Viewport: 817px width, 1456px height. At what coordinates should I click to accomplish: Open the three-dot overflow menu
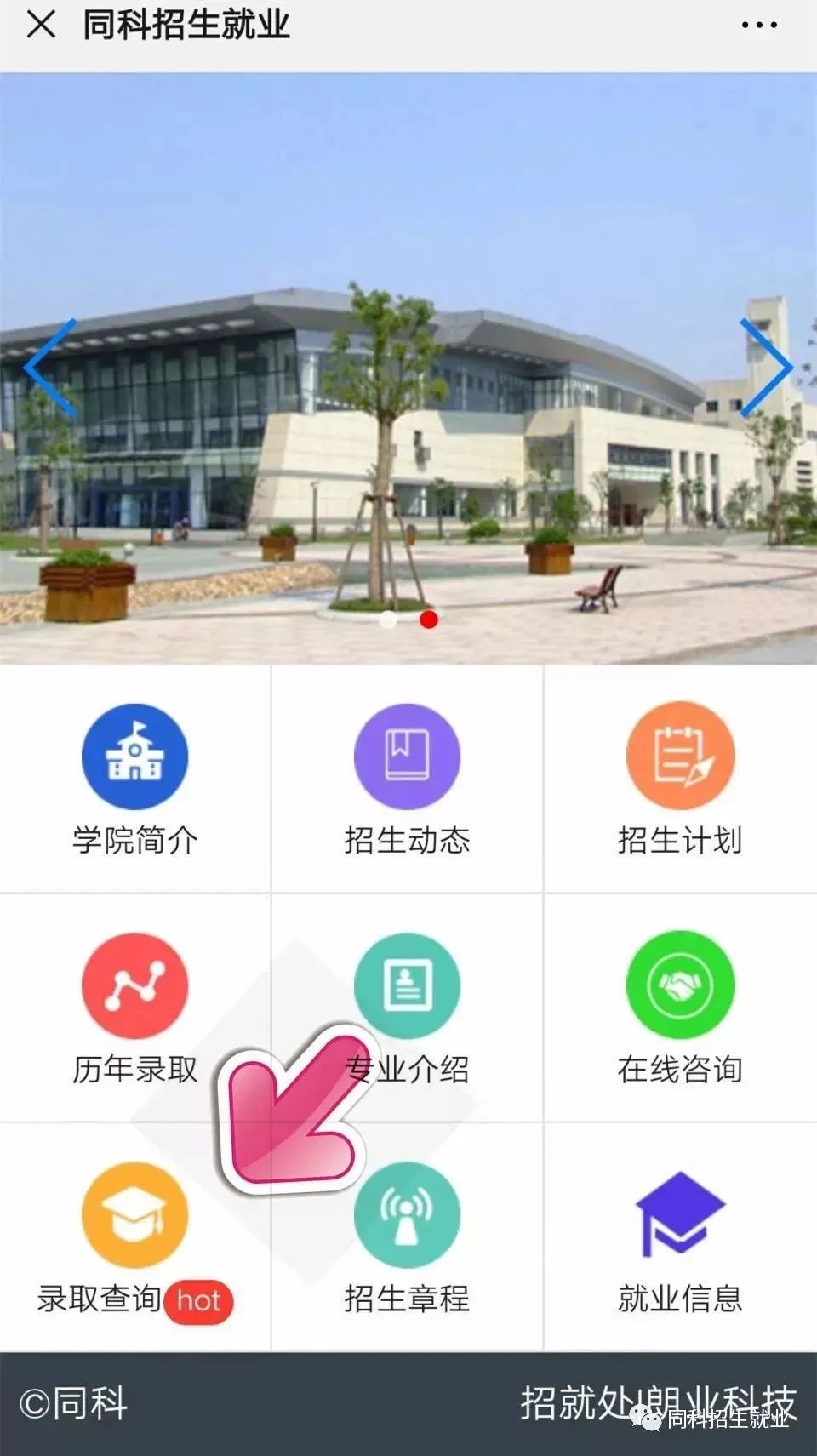[x=758, y=26]
